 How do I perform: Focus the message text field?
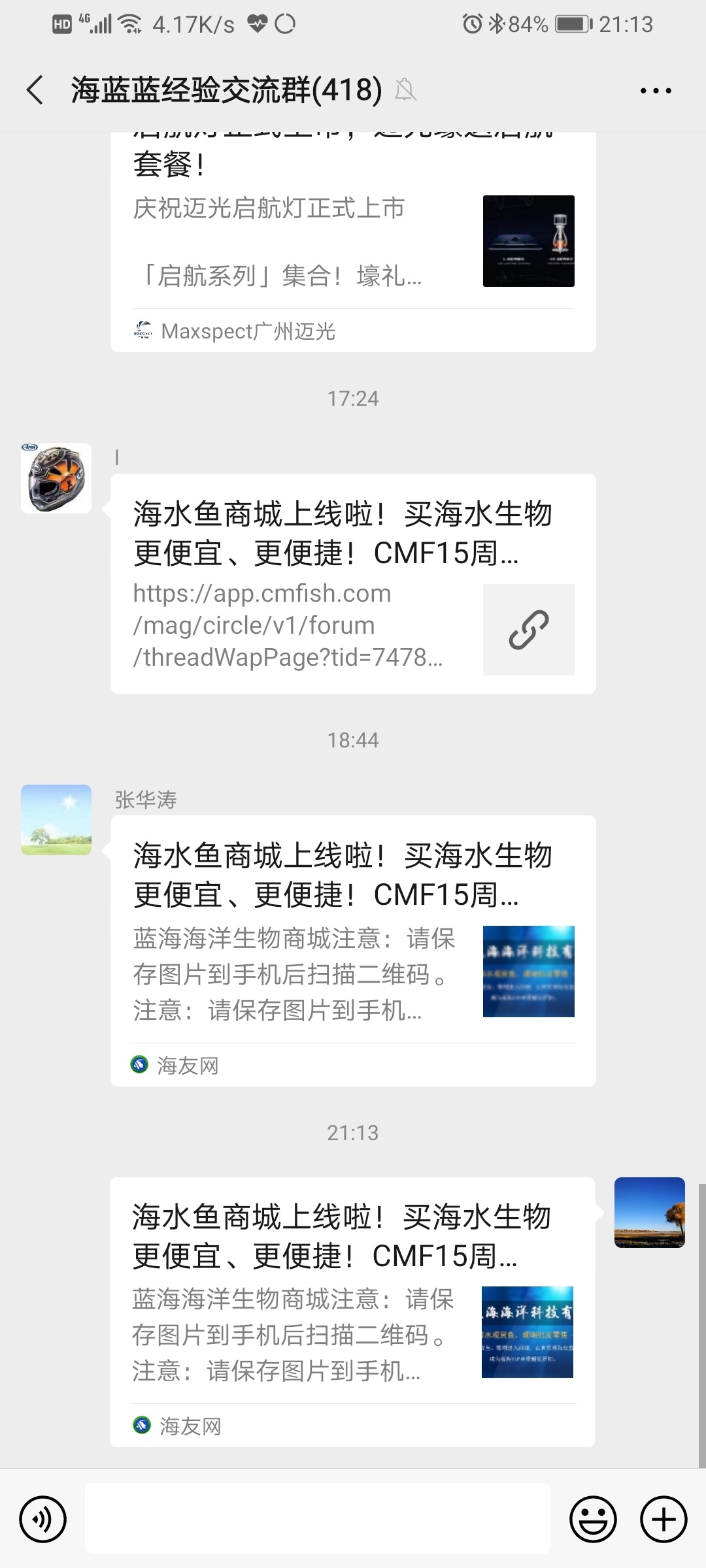tap(318, 1518)
